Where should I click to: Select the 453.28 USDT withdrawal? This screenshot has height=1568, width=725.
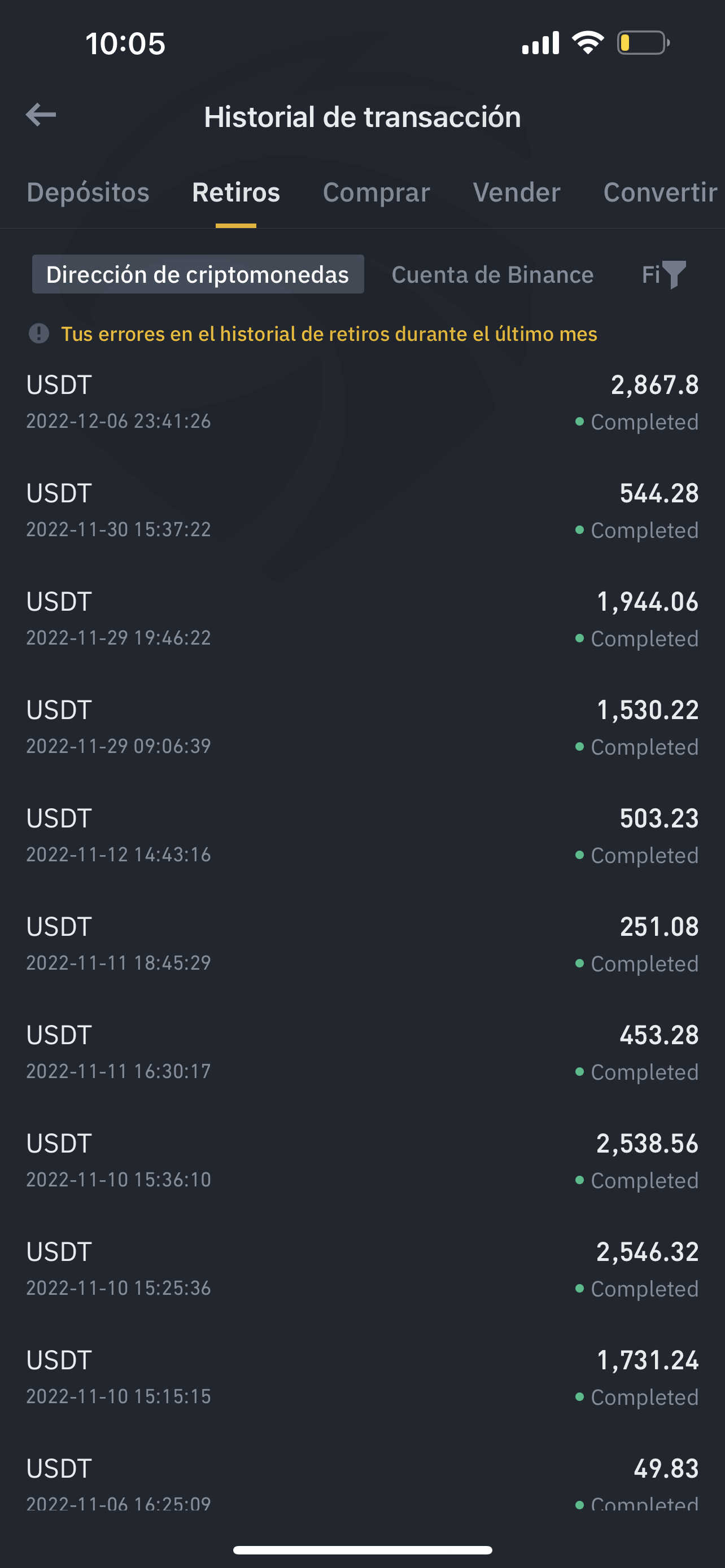[362, 1053]
